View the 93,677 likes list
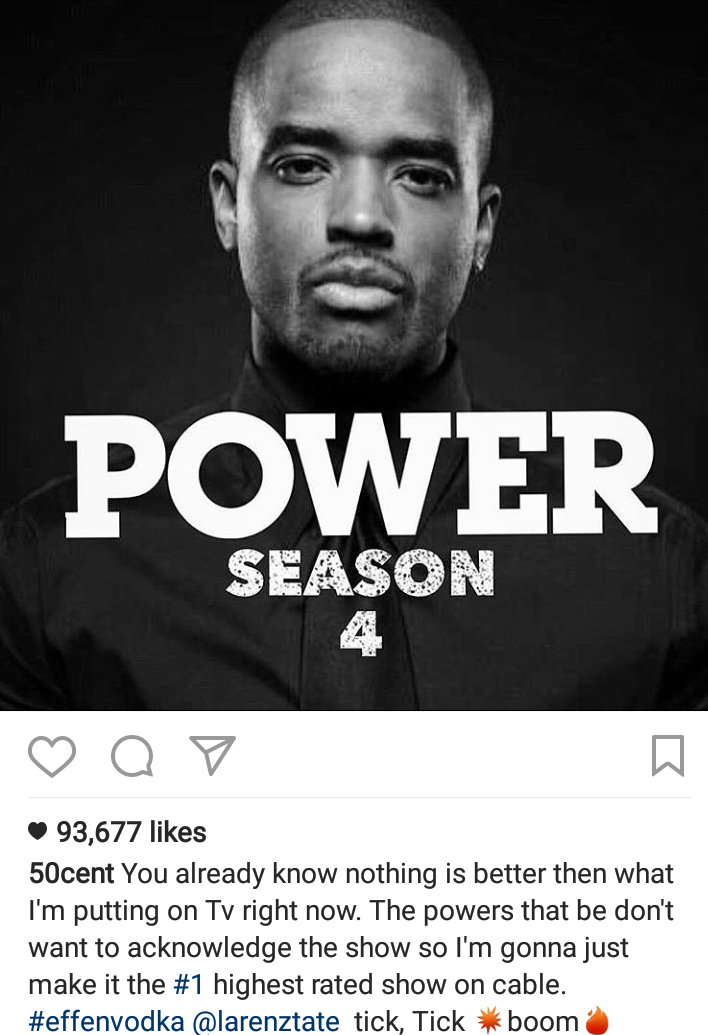708x1035 pixels. [130, 832]
